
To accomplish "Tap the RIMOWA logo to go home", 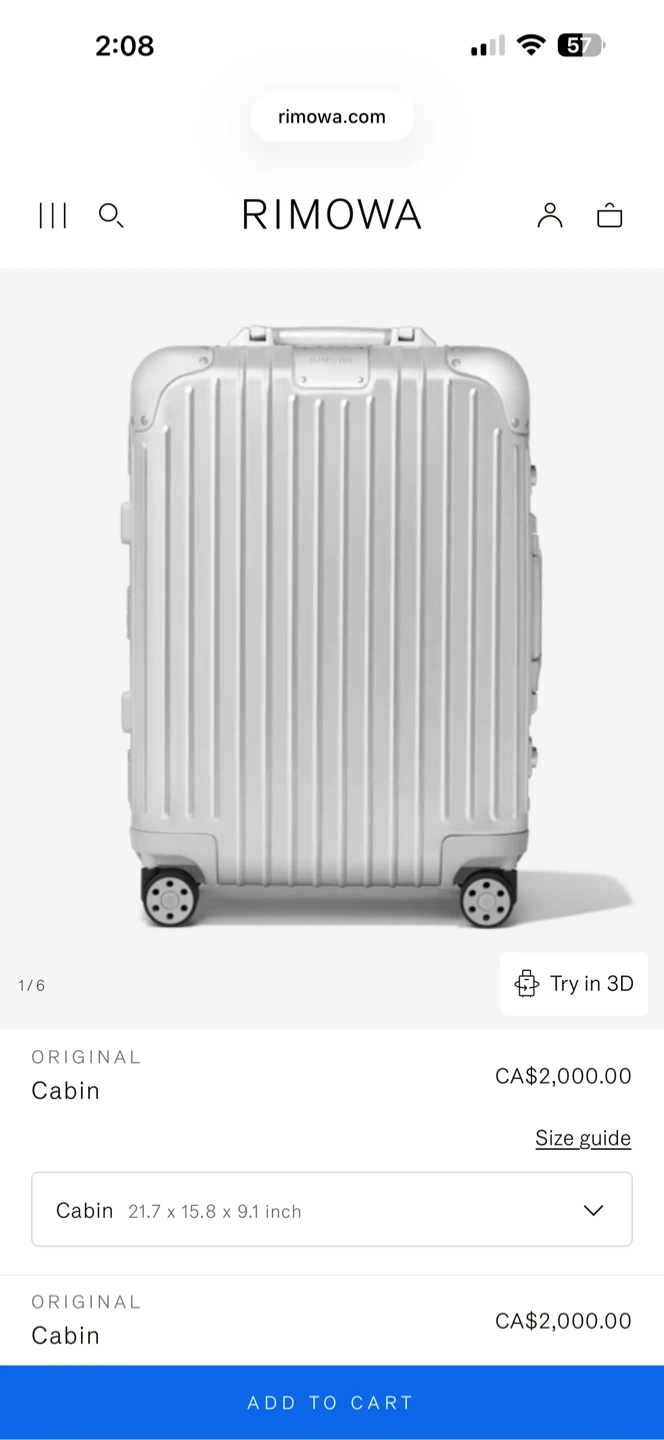I will click(332, 215).
